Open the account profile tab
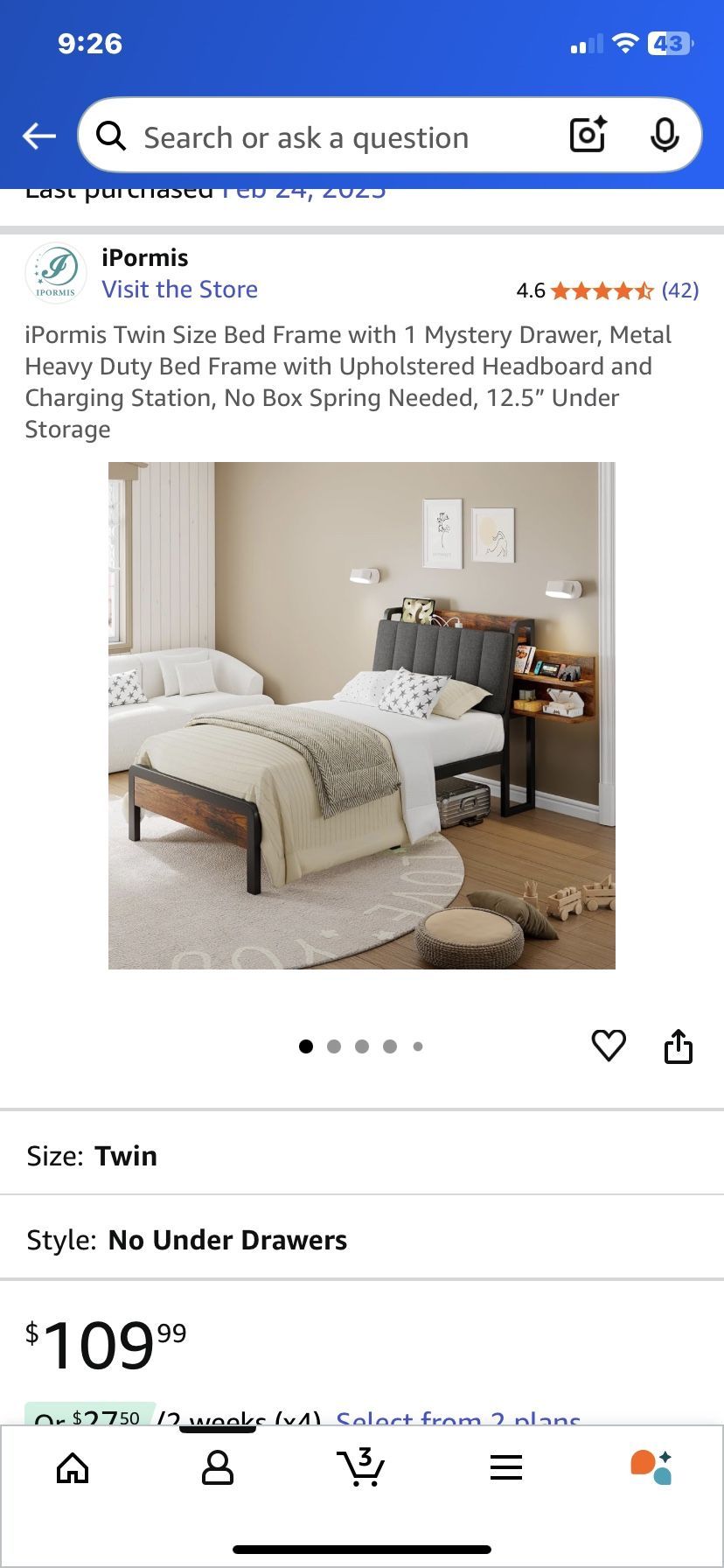 [217, 1467]
